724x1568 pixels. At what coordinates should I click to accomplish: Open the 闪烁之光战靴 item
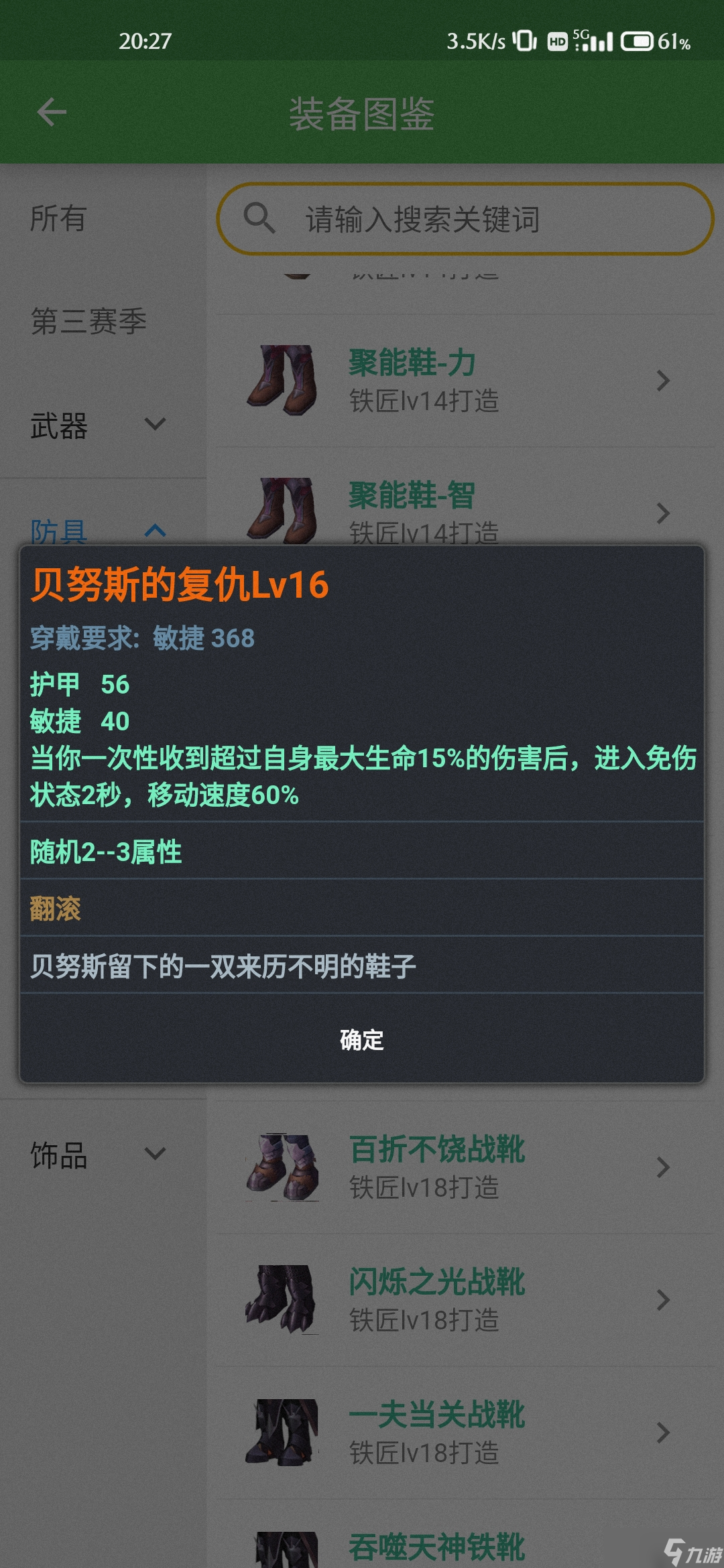pos(464,1299)
